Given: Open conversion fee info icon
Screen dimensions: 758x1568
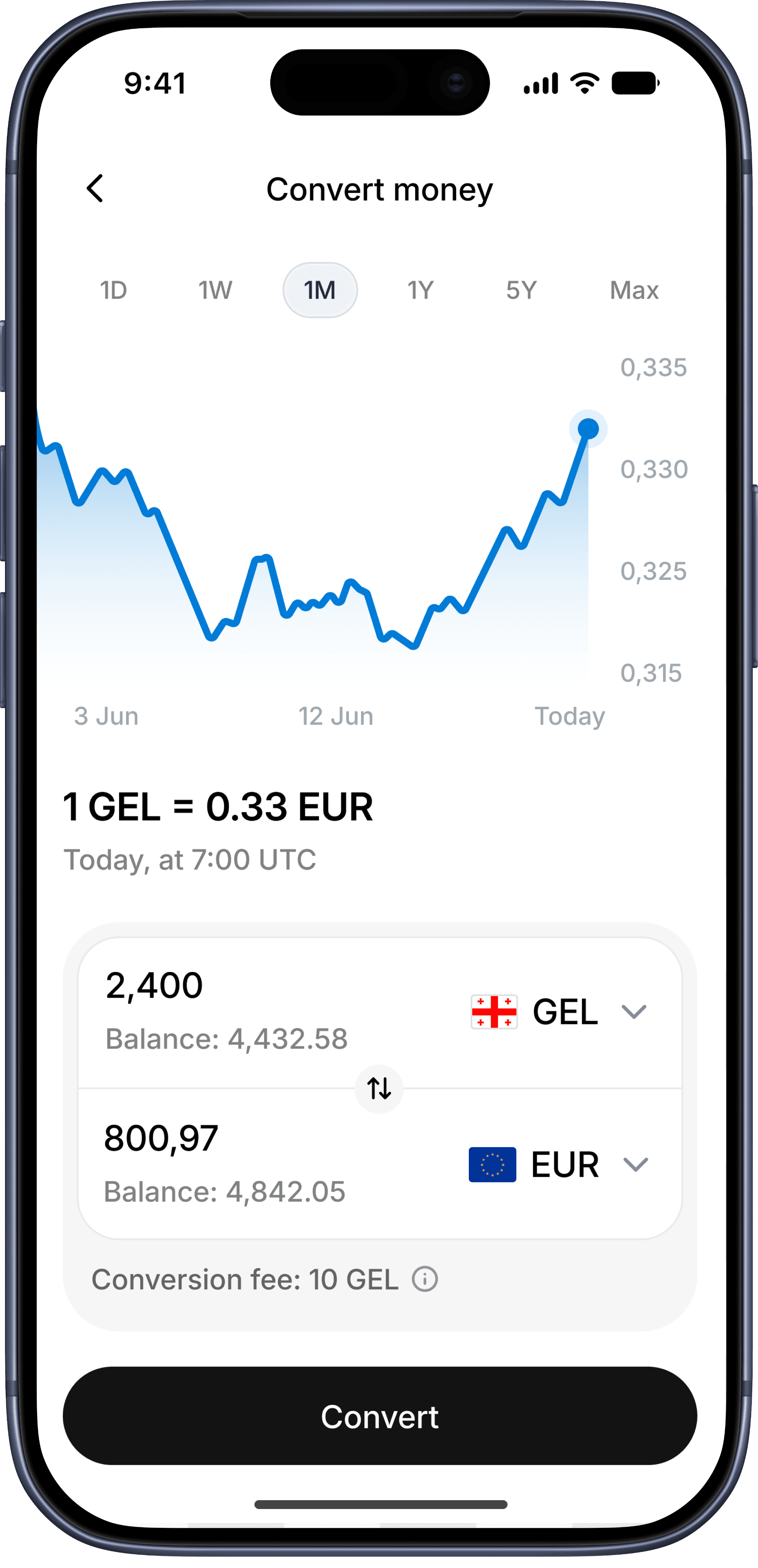Looking at the screenshot, I should [425, 1279].
